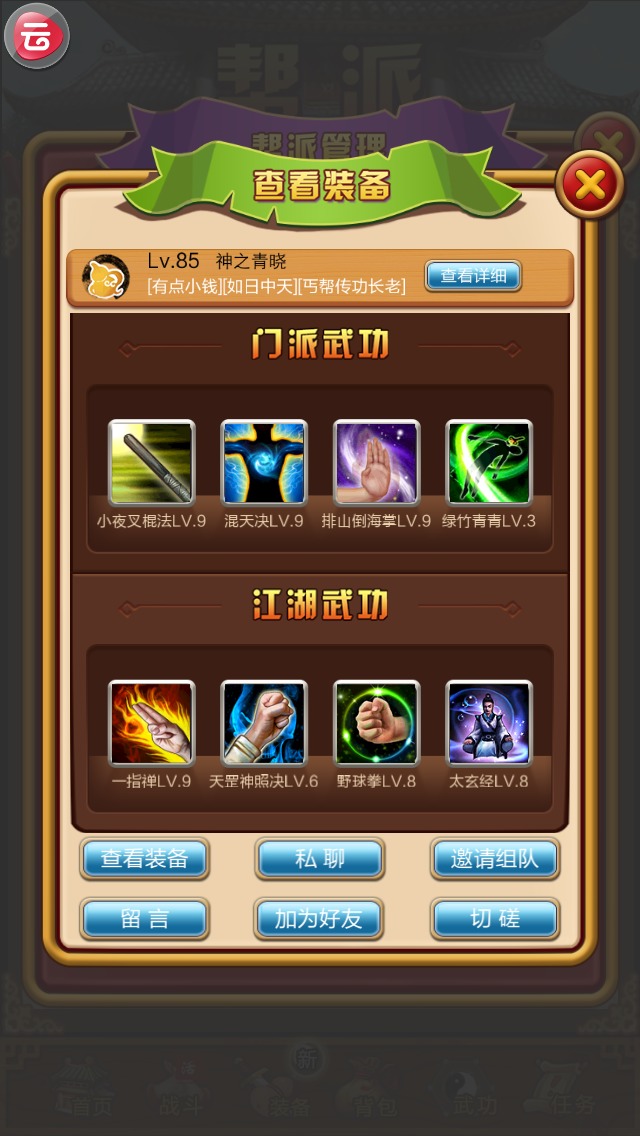Select the 太玄经 skill

[x=488, y=723]
